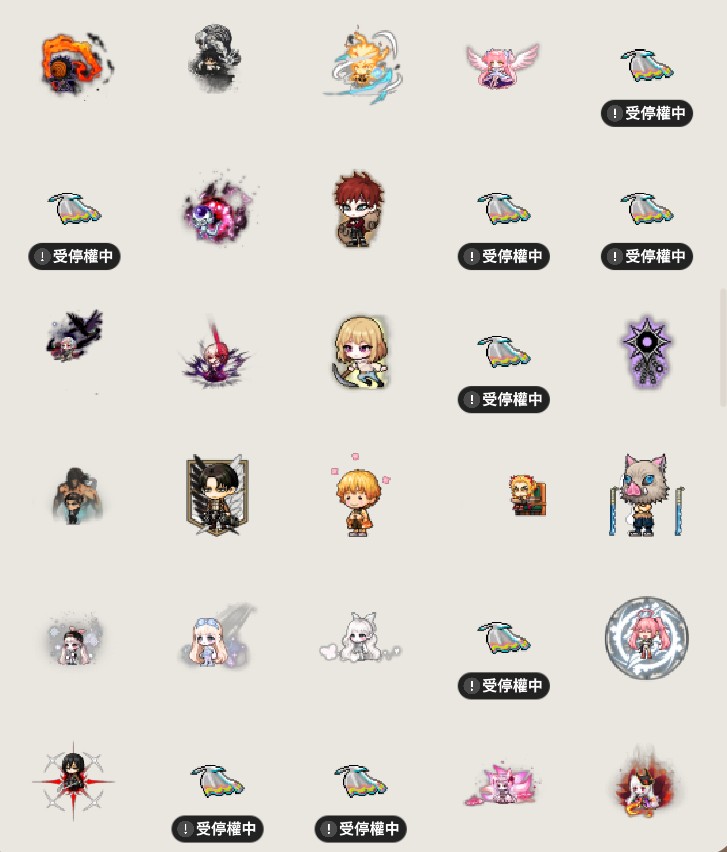
Task: Select the pink-haired character inside silver ring
Action: pos(647,638)
